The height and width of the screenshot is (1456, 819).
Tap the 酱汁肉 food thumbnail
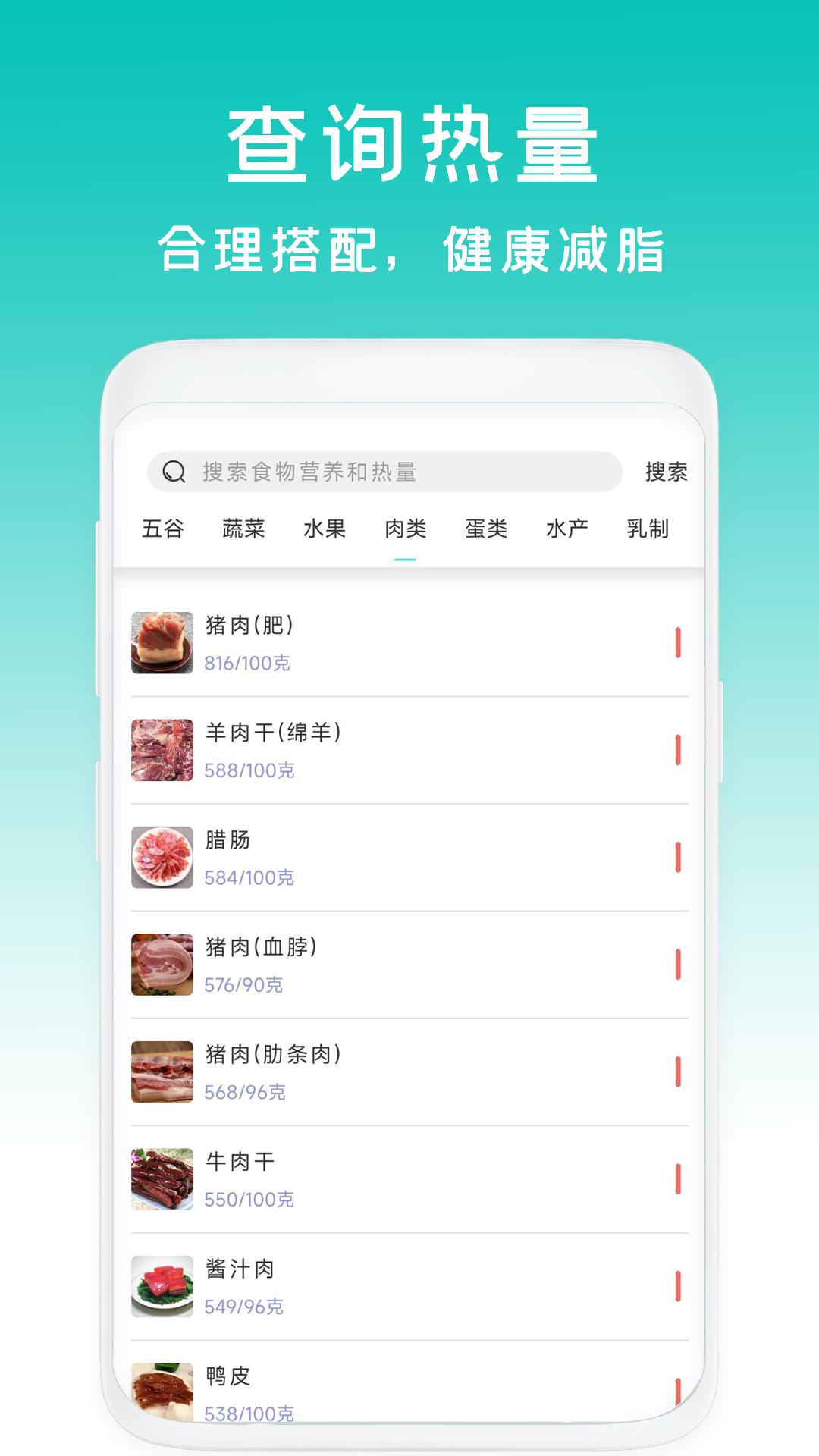(162, 1286)
